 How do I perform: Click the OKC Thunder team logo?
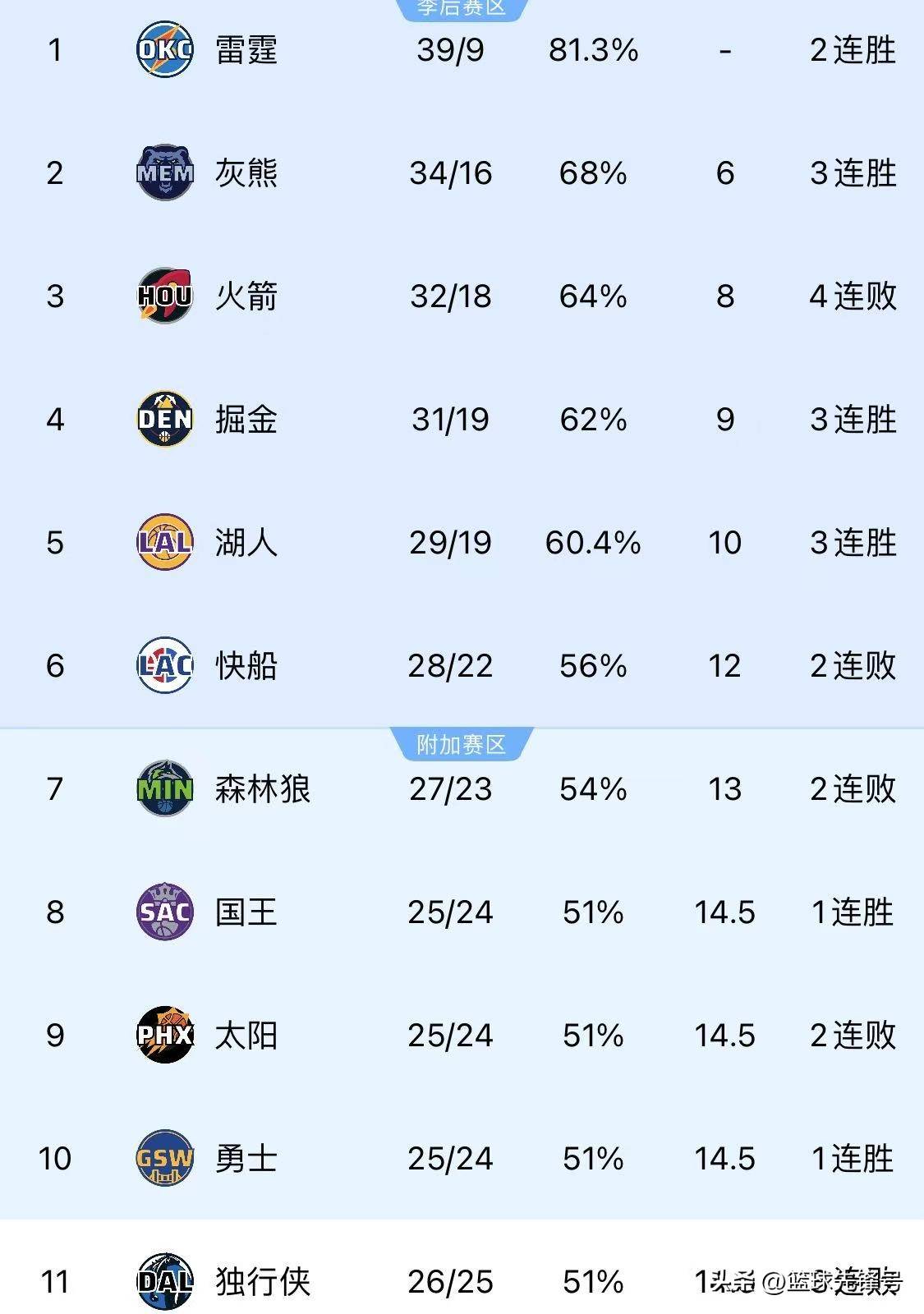point(163,51)
